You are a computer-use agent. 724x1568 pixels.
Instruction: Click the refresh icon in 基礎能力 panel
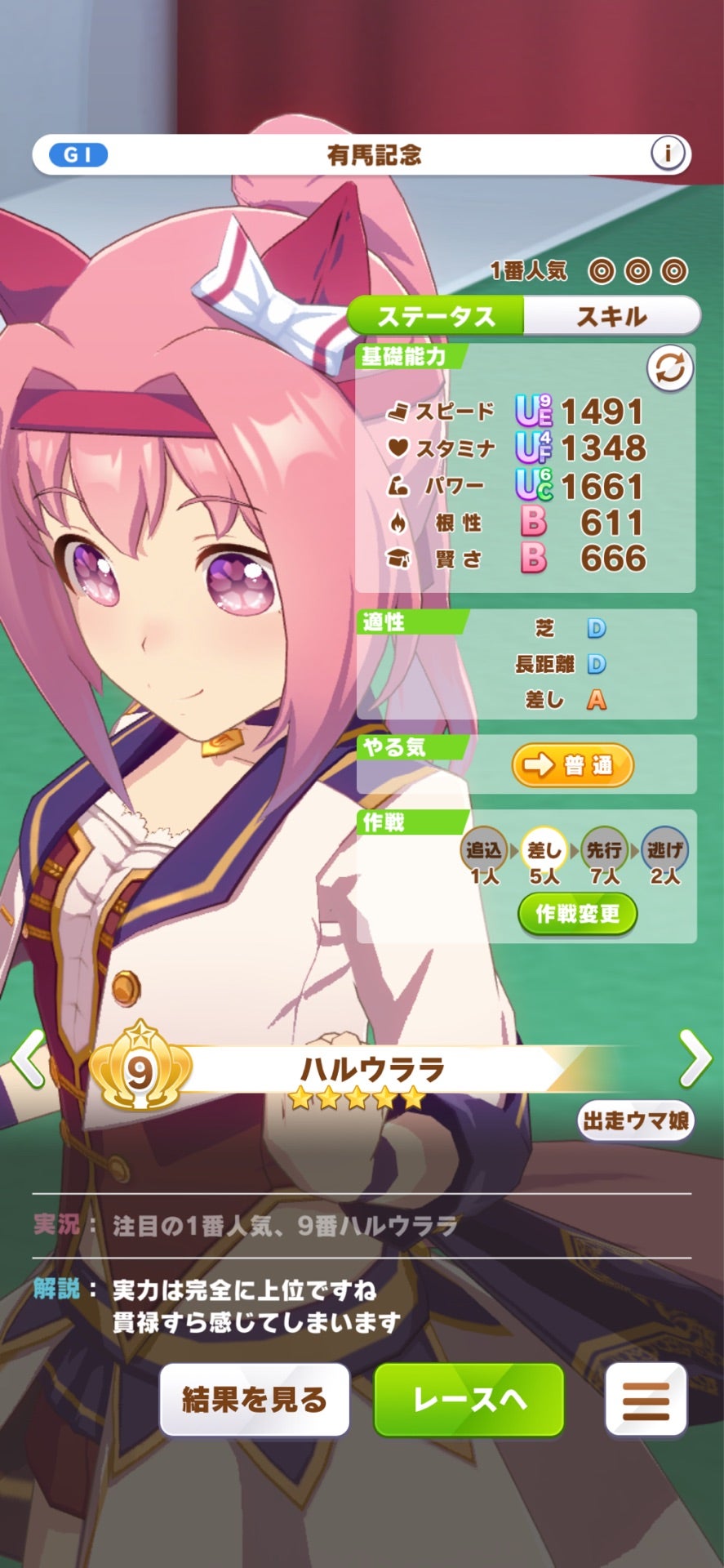(669, 370)
